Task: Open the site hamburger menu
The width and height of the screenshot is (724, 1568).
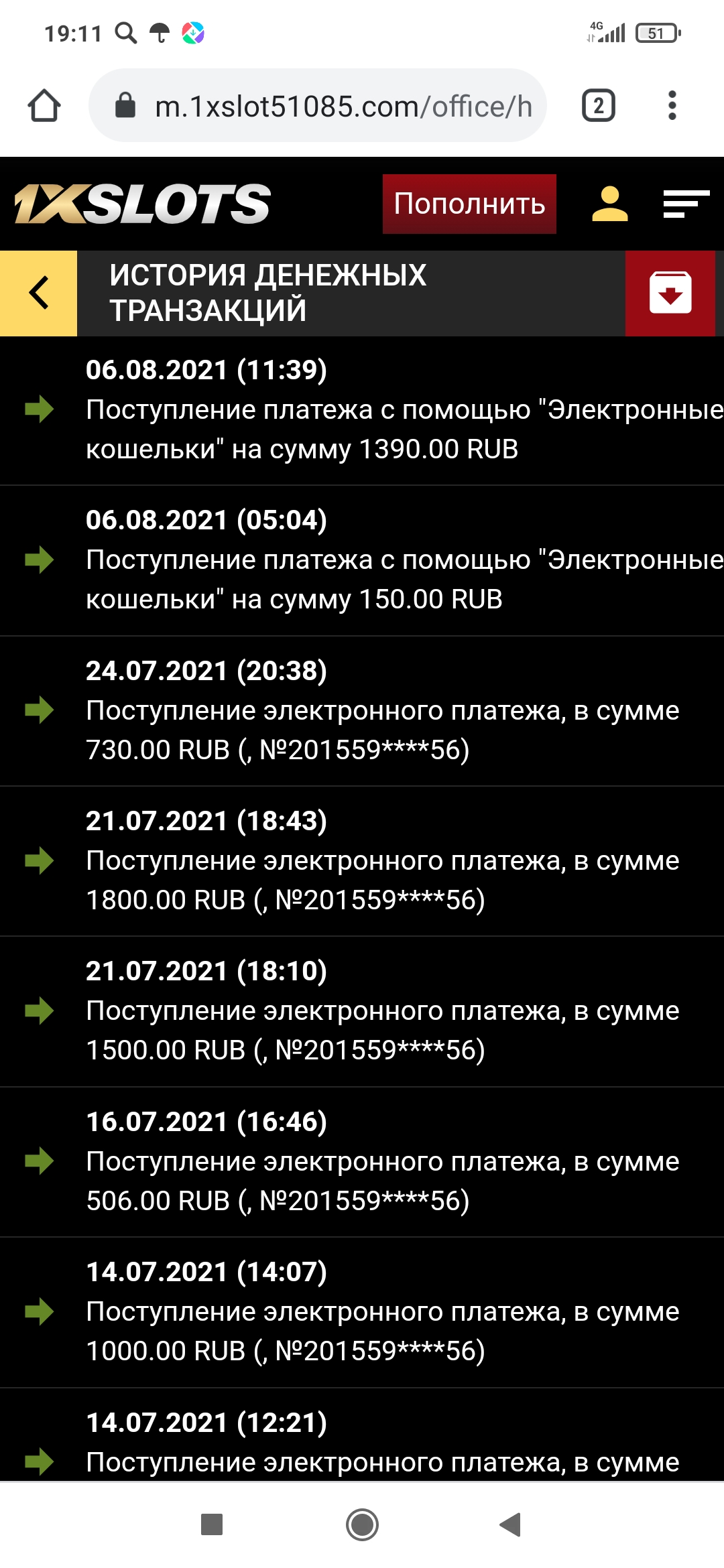Action: pyautogui.click(x=686, y=204)
